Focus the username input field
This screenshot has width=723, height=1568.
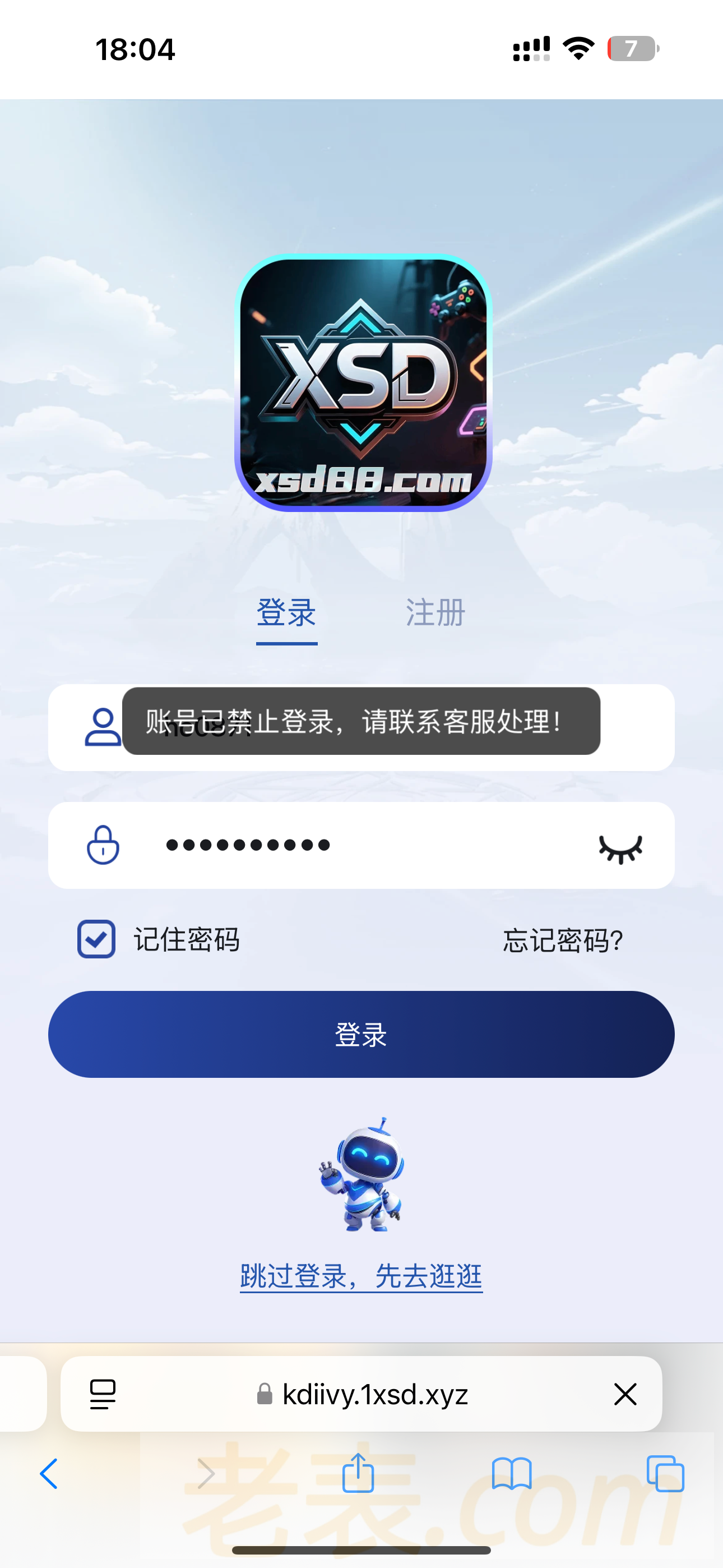coord(633,728)
